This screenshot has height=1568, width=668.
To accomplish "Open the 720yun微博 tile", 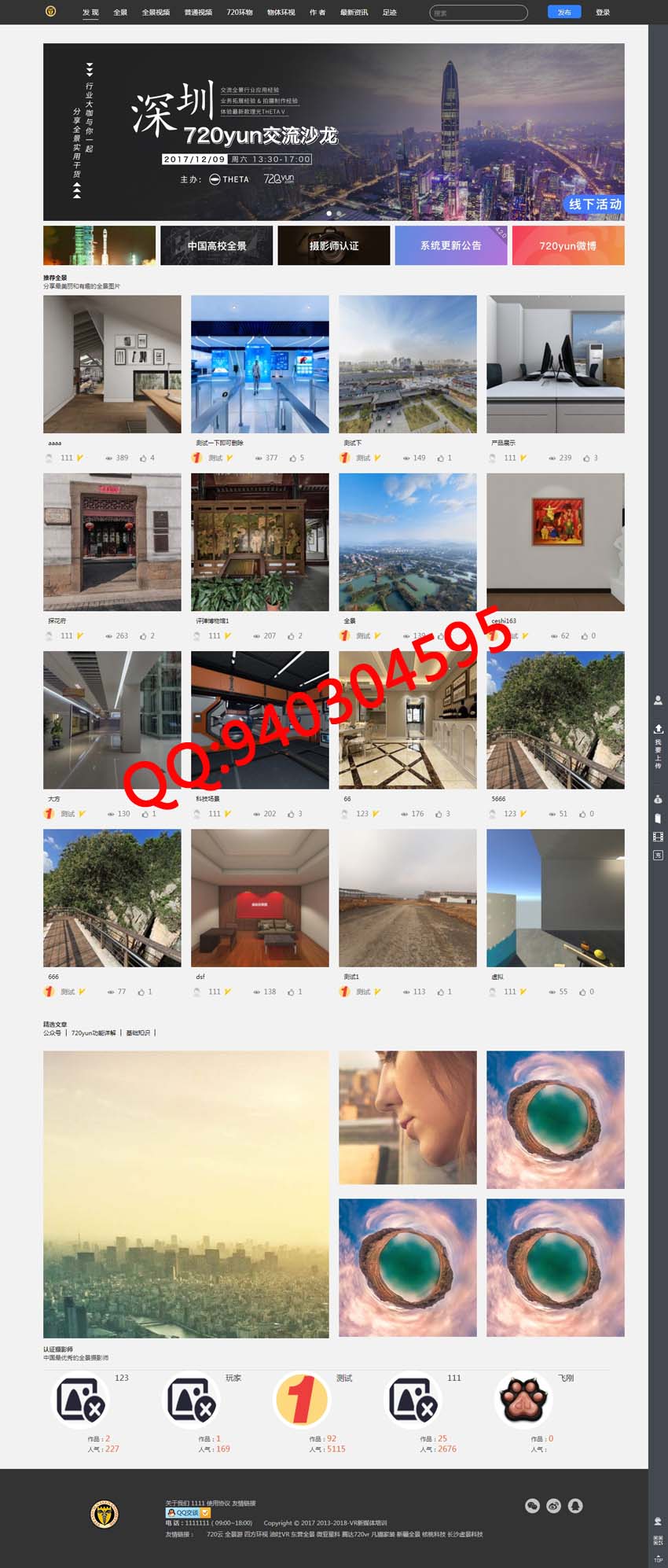I will tap(568, 245).
